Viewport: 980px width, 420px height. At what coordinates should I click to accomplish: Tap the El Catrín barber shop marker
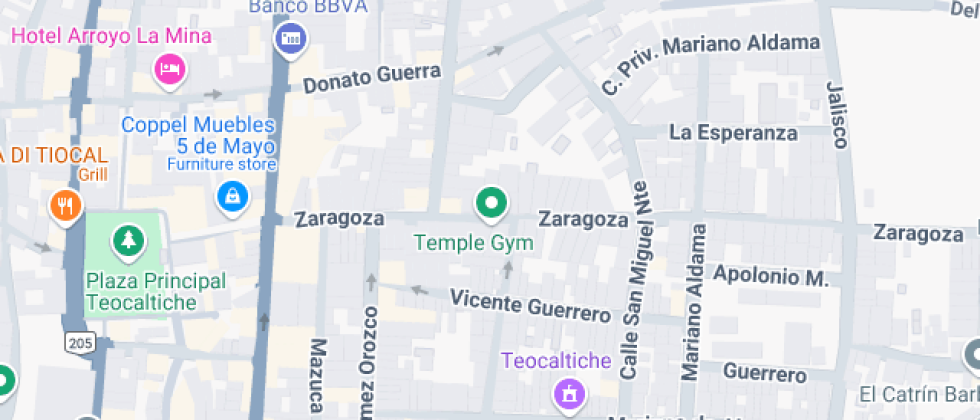tap(973, 356)
